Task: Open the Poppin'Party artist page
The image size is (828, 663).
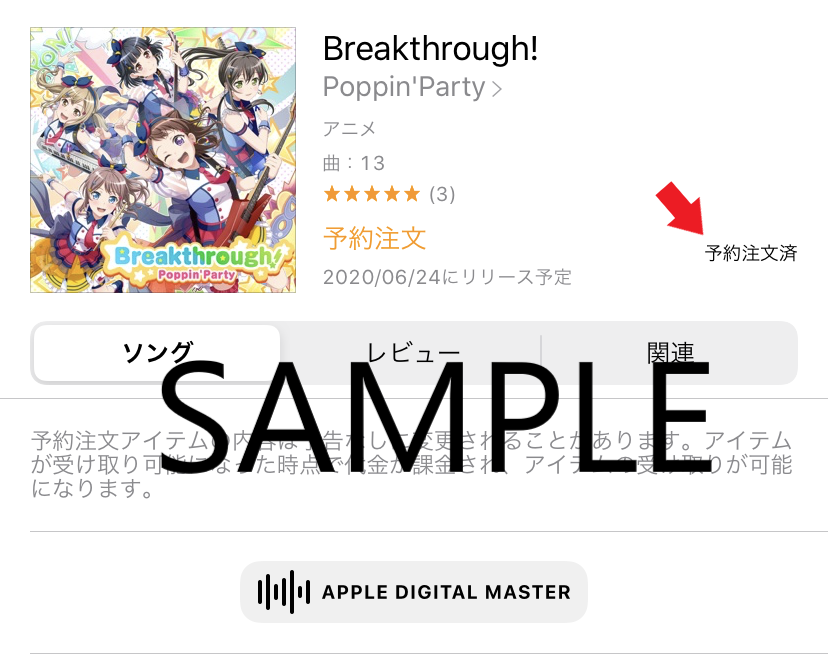Action: [x=412, y=88]
